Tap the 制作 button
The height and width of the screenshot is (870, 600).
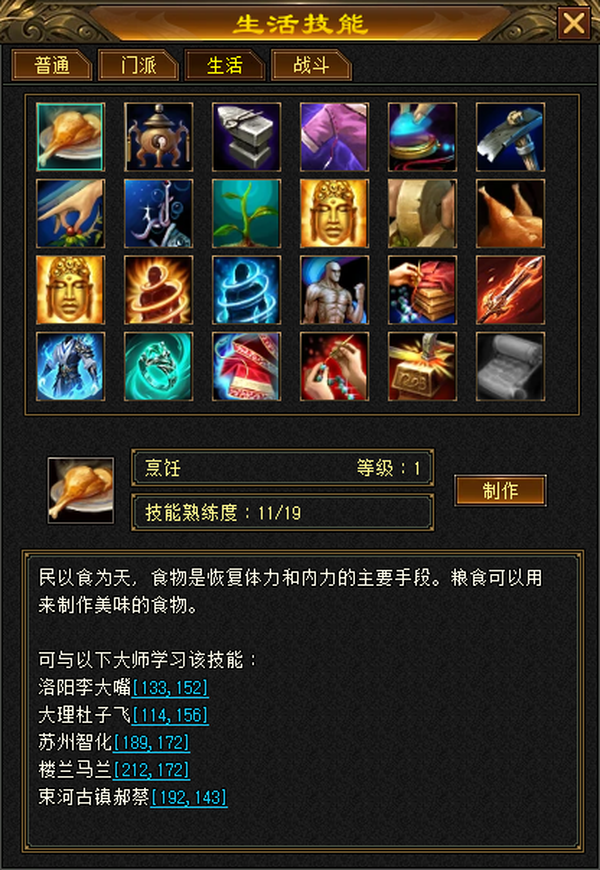(x=501, y=490)
